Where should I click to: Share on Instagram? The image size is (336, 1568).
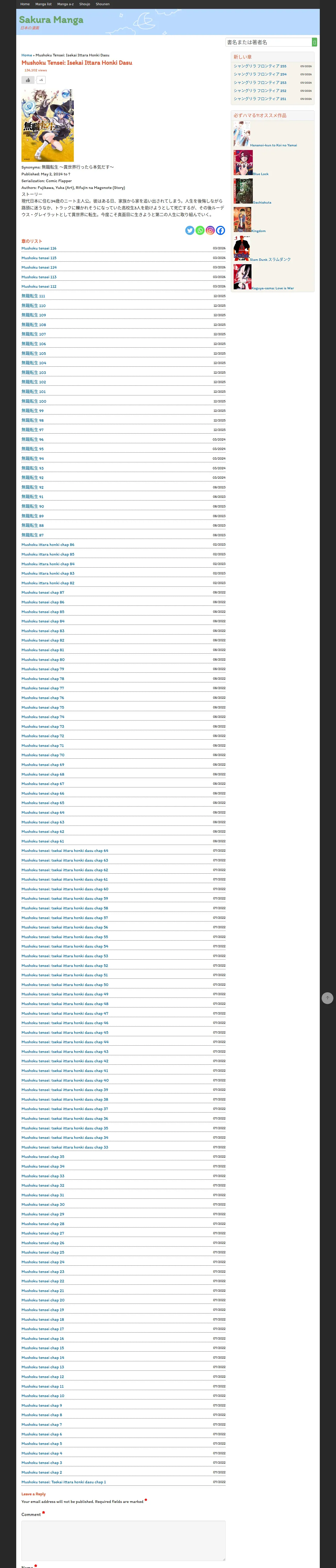click(x=210, y=230)
